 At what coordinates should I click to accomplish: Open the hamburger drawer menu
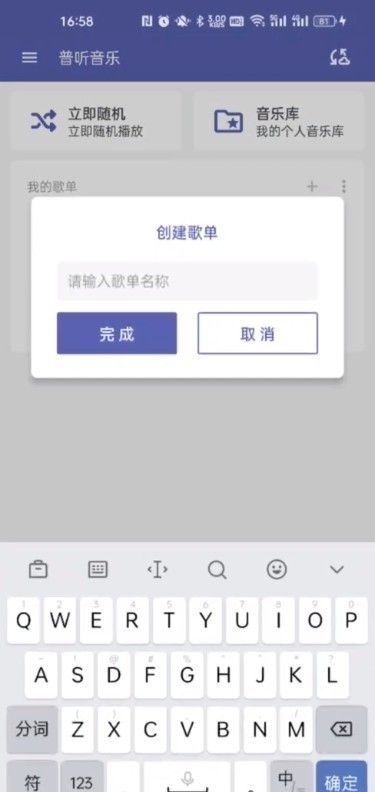30,58
